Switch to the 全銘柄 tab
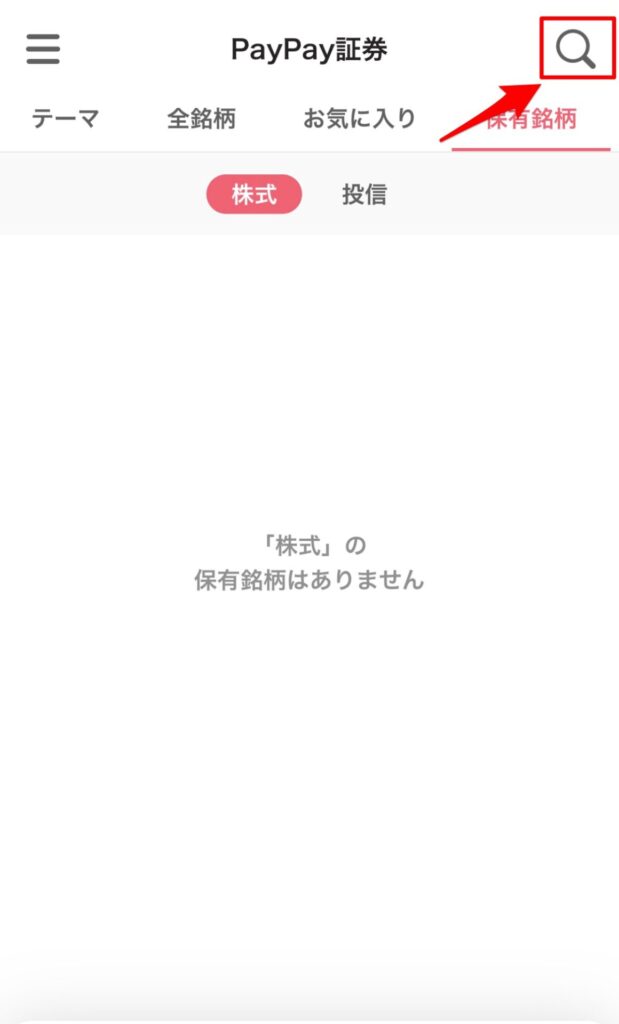 [201, 119]
